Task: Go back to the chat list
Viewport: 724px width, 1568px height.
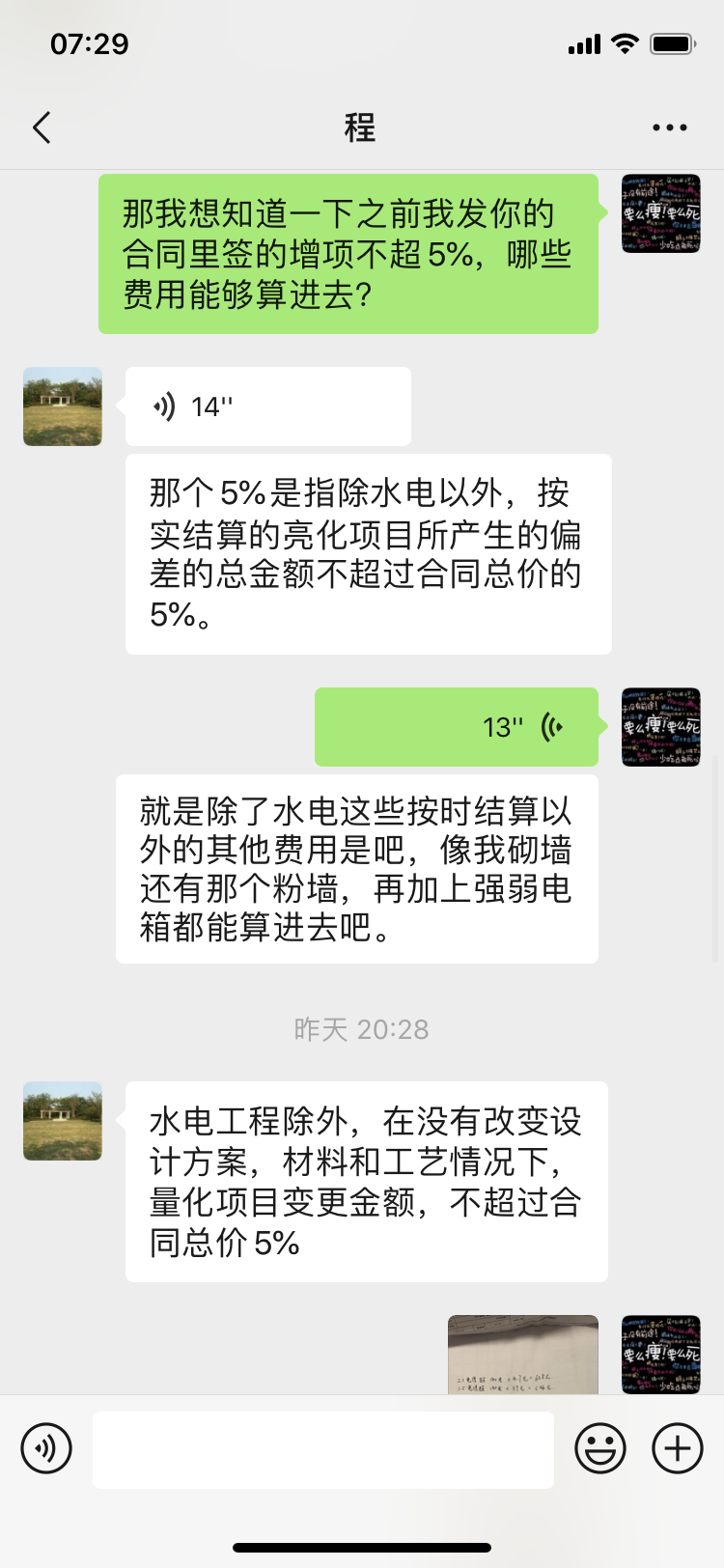Action: [42, 127]
